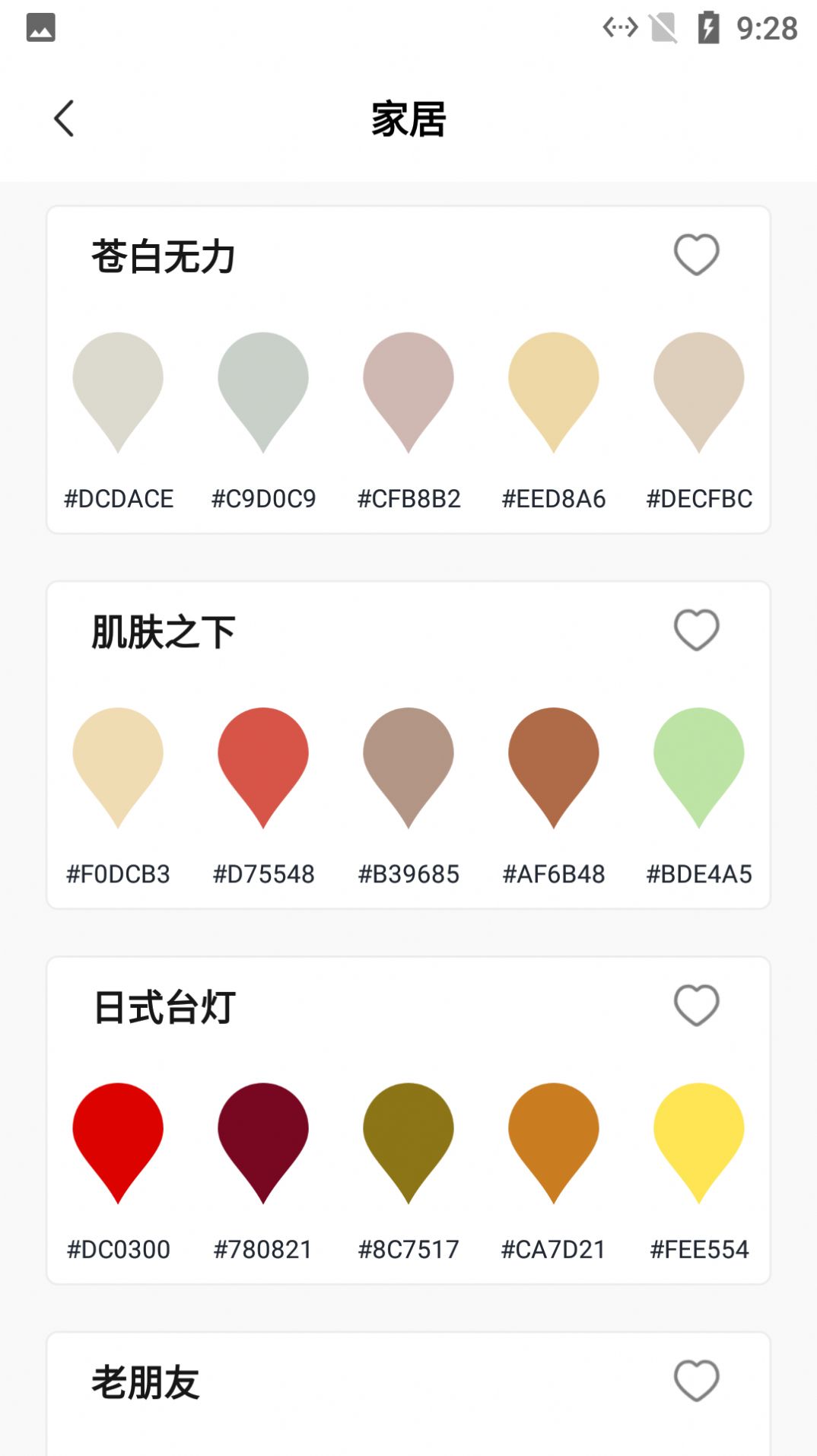Like the 肌肤之下 color palette
Image resolution: width=817 pixels, height=1456 pixels.
coord(696,630)
